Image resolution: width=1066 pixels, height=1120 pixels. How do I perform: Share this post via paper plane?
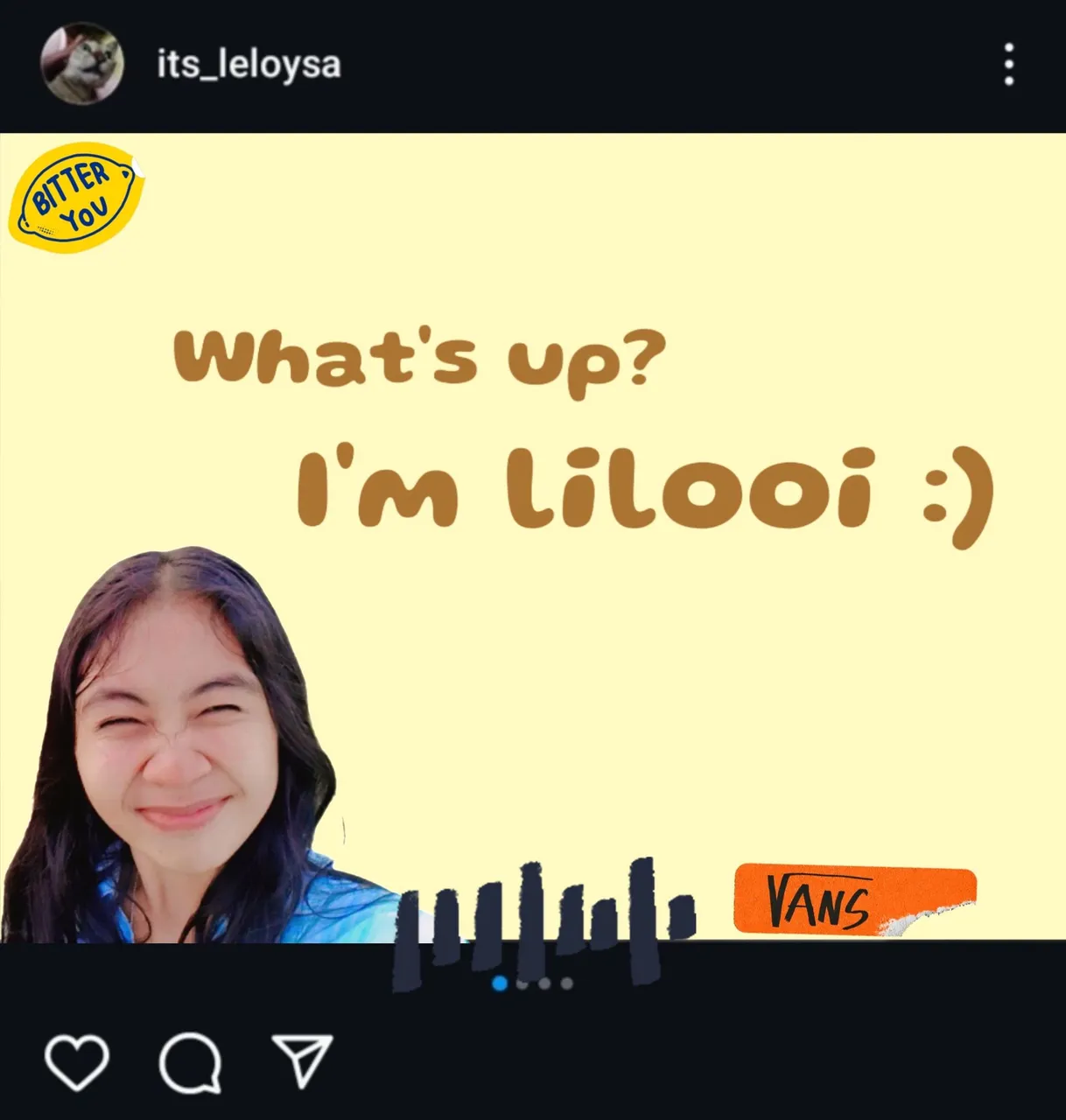coord(302,1060)
